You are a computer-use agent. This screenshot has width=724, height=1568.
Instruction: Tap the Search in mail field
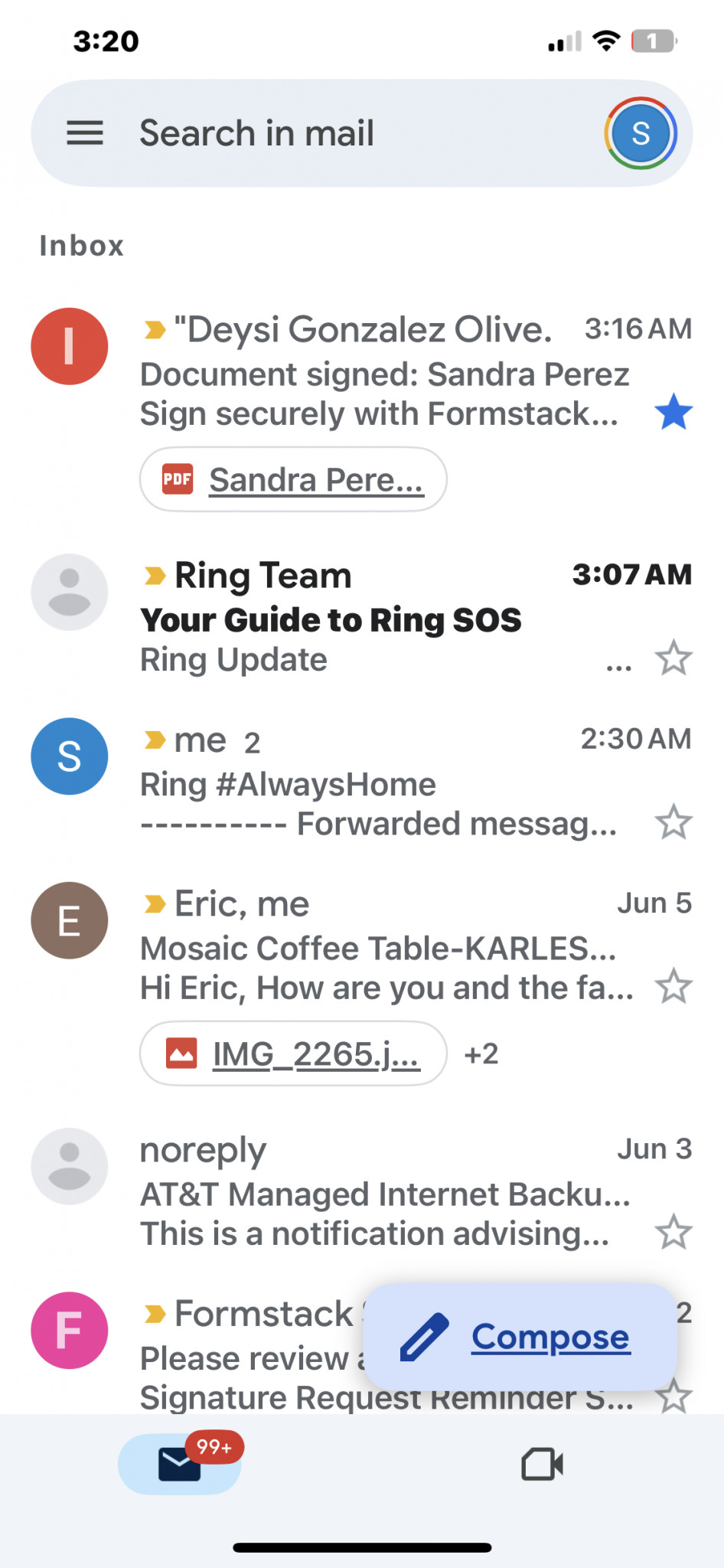coord(361,133)
